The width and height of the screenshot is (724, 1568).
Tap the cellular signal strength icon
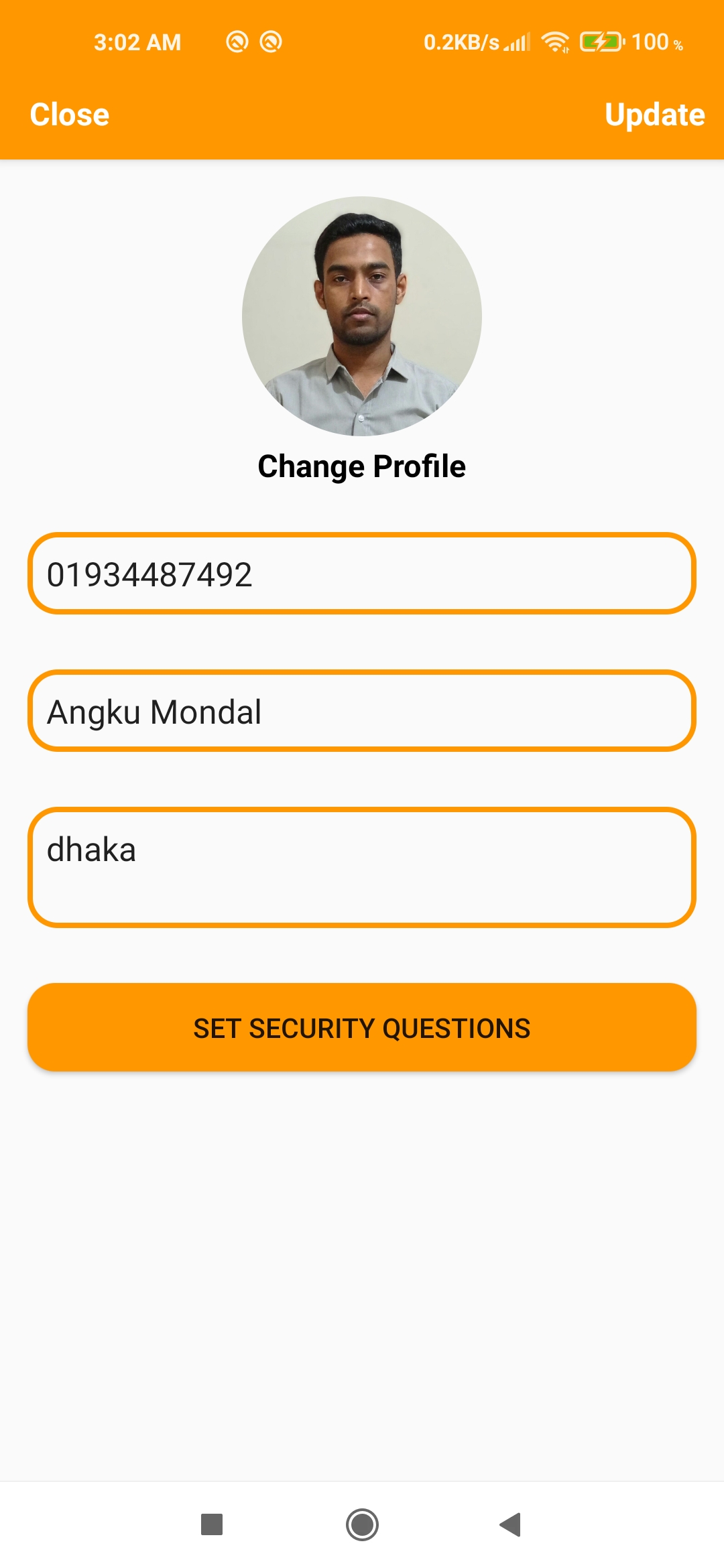516,42
